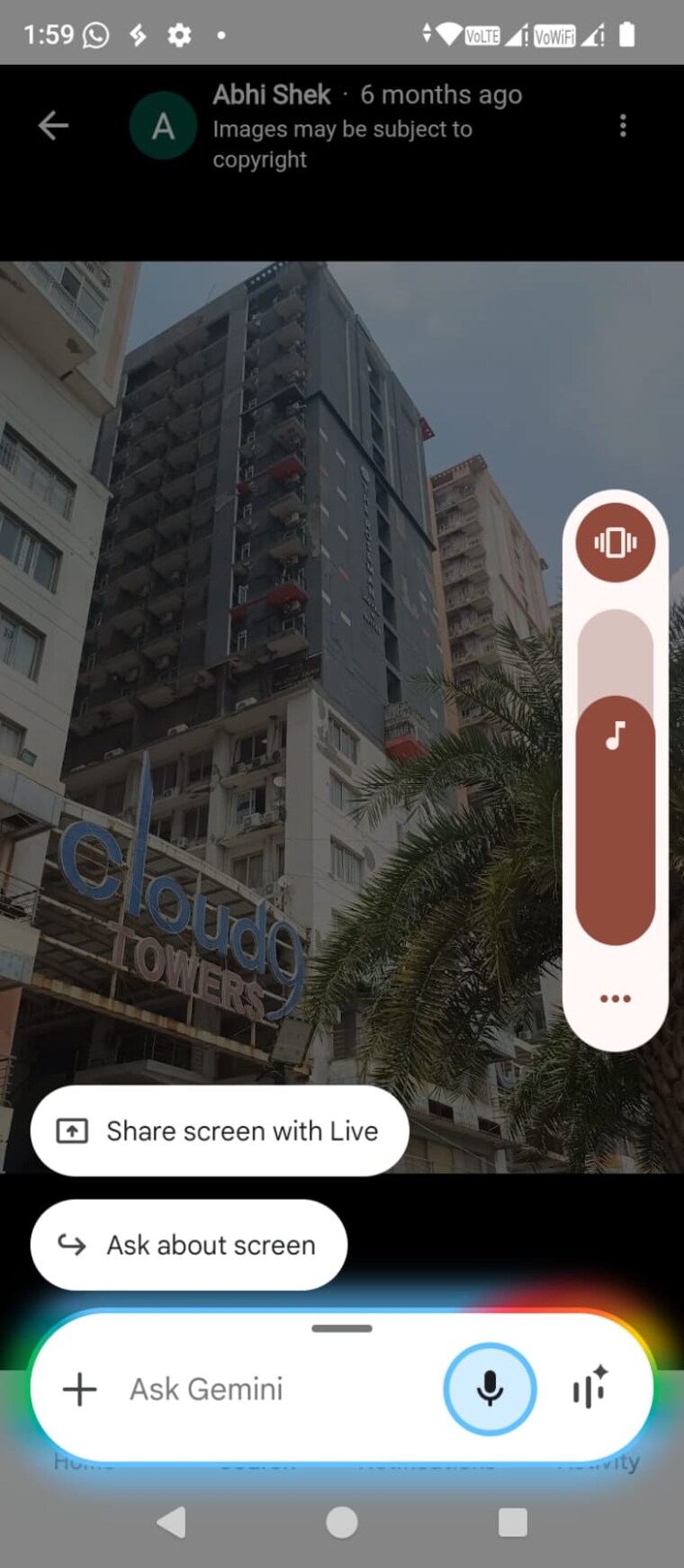Open more volume settings dots
The width and height of the screenshot is (684, 1568).
[x=615, y=998]
